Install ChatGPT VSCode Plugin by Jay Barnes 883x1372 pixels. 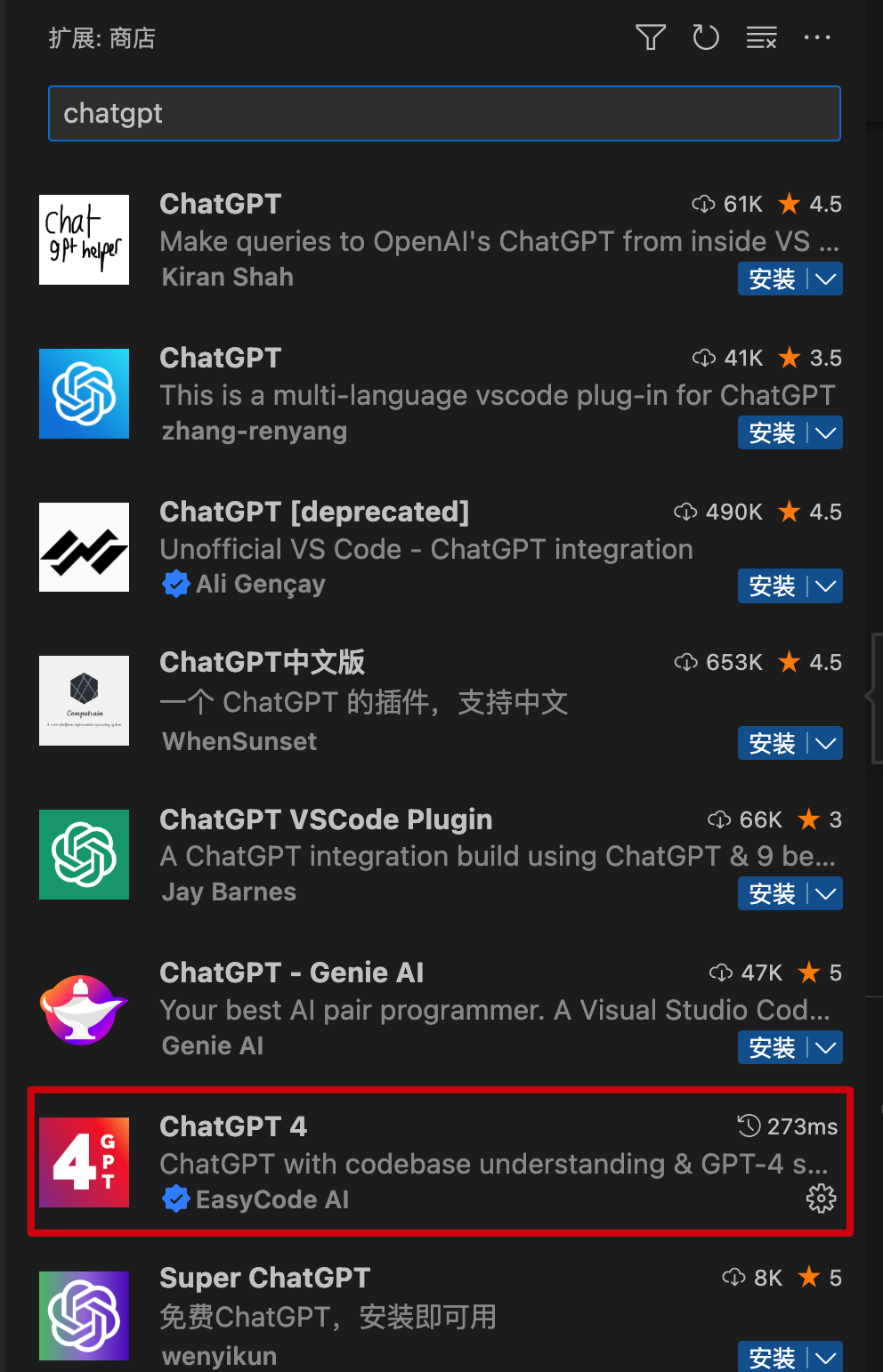point(772,893)
